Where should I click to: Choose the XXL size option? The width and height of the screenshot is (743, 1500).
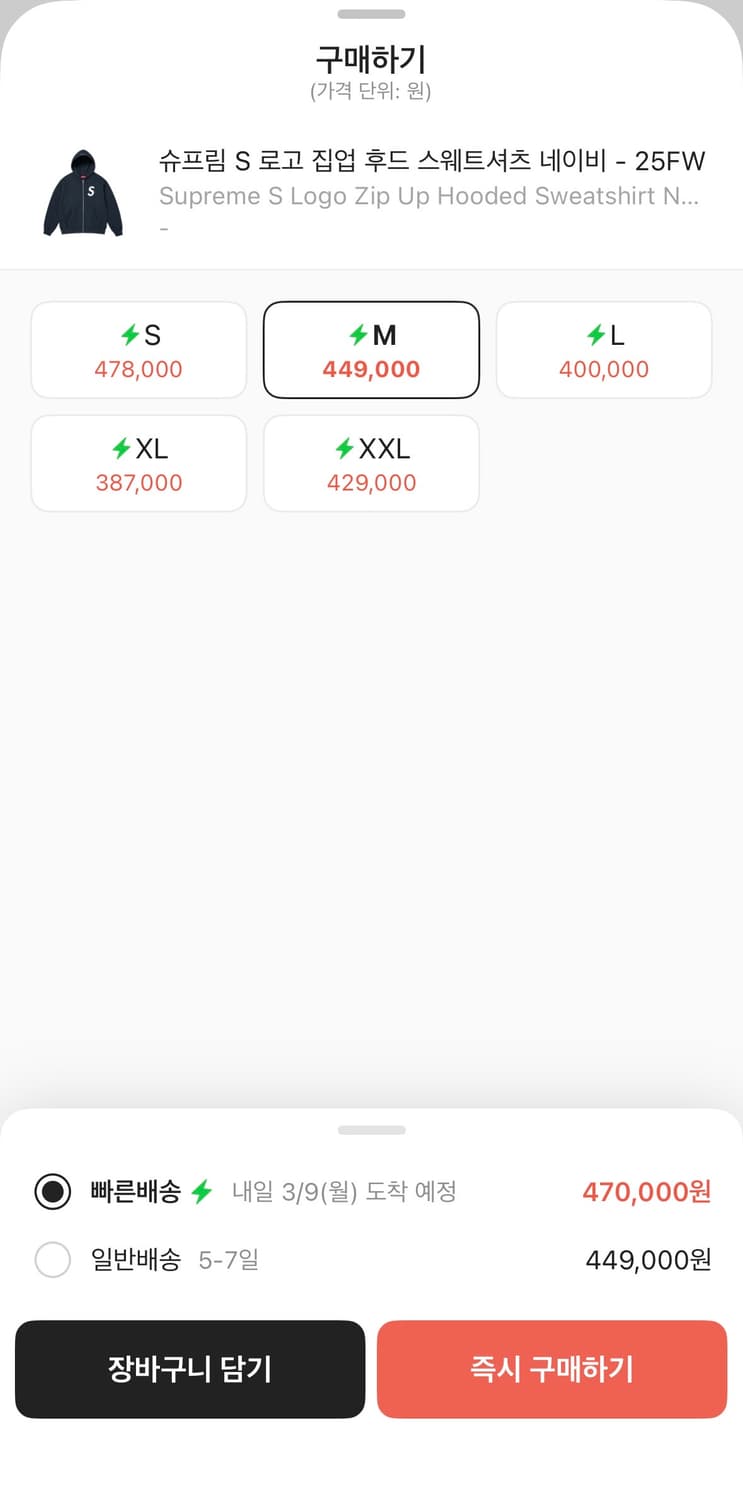click(x=371, y=464)
